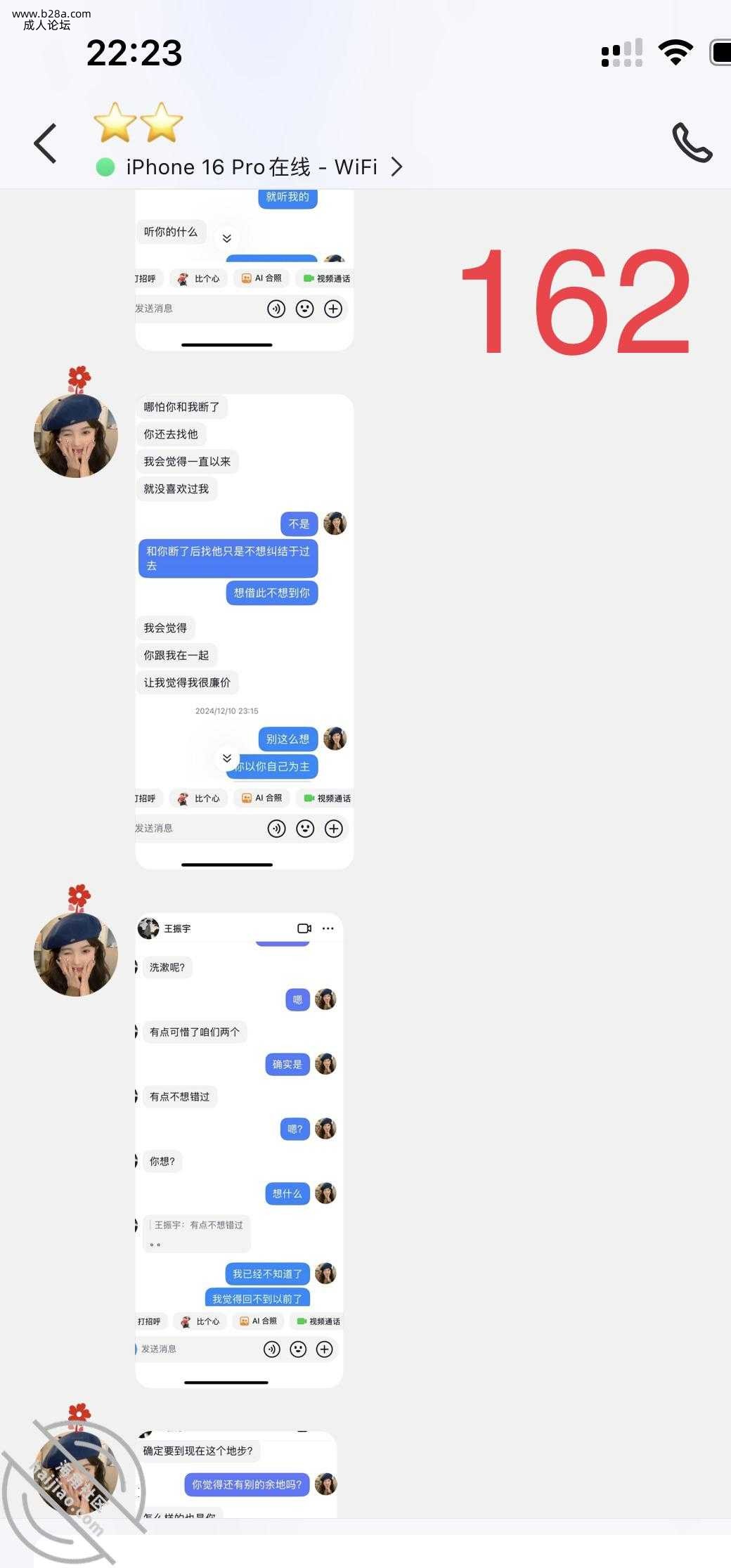The height and width of the screenshot is (1568, 731).
Task: Tap the sender avatar beside the 王振宇 screenshot
Action: 76,954
